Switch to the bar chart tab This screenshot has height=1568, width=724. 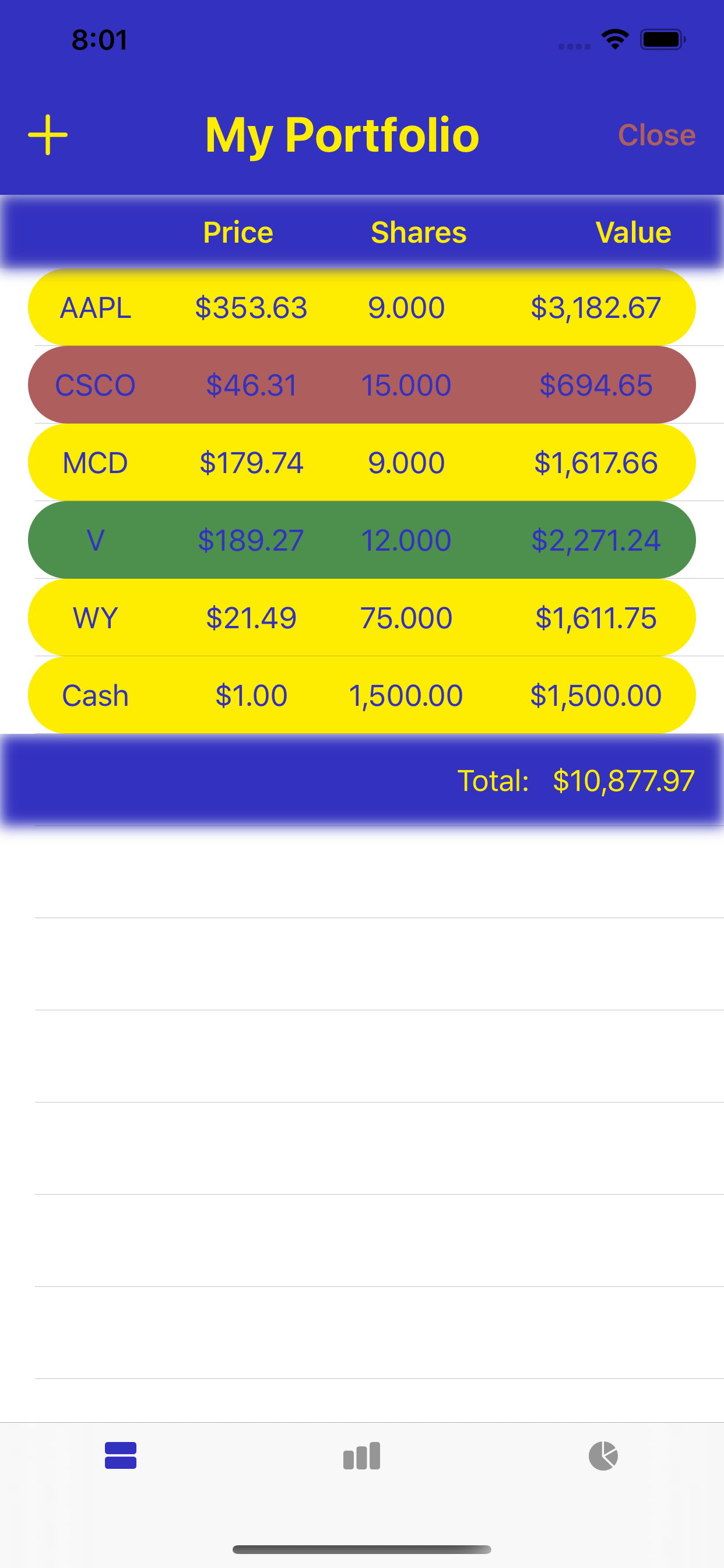tap(361, 1455)
